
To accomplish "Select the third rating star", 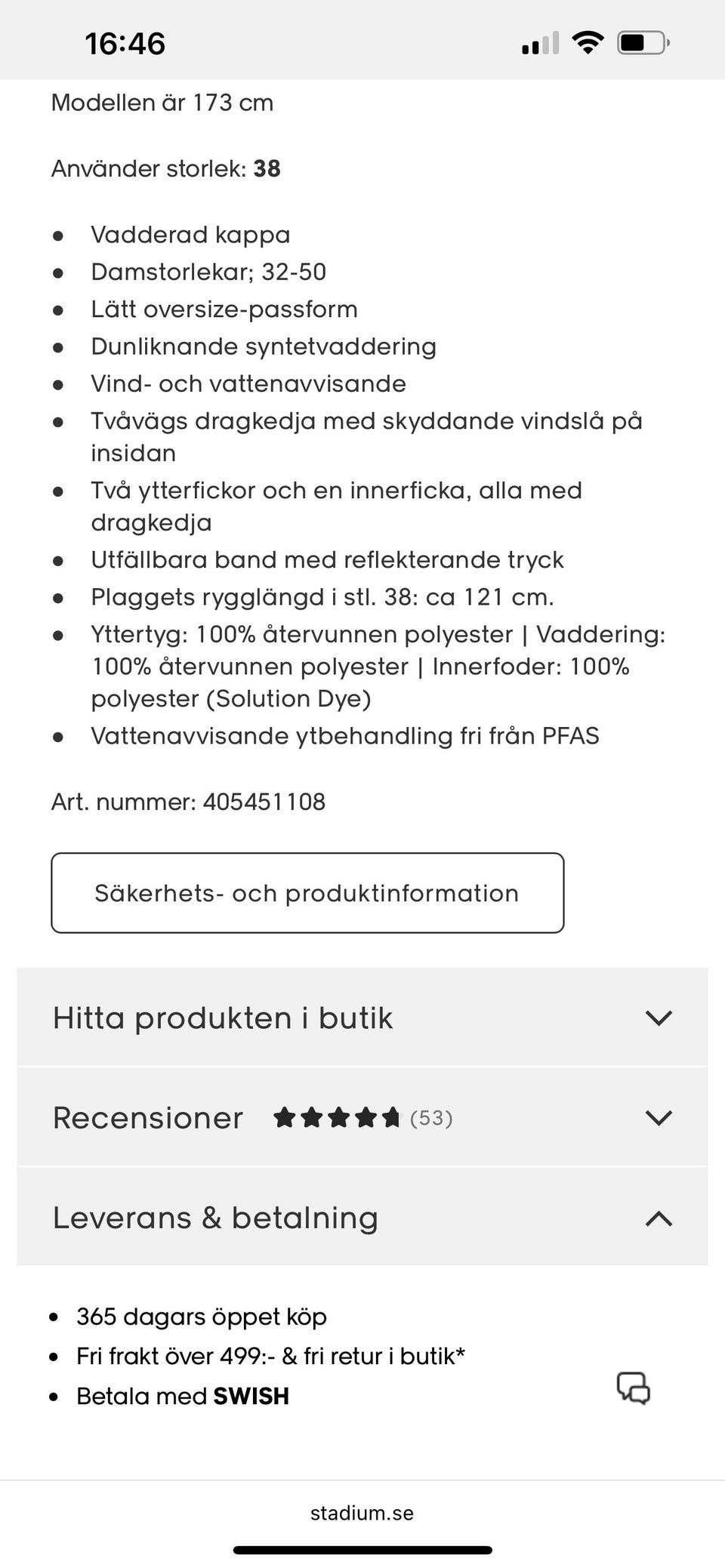I will pyautogui.click(x=336, y=1118).
